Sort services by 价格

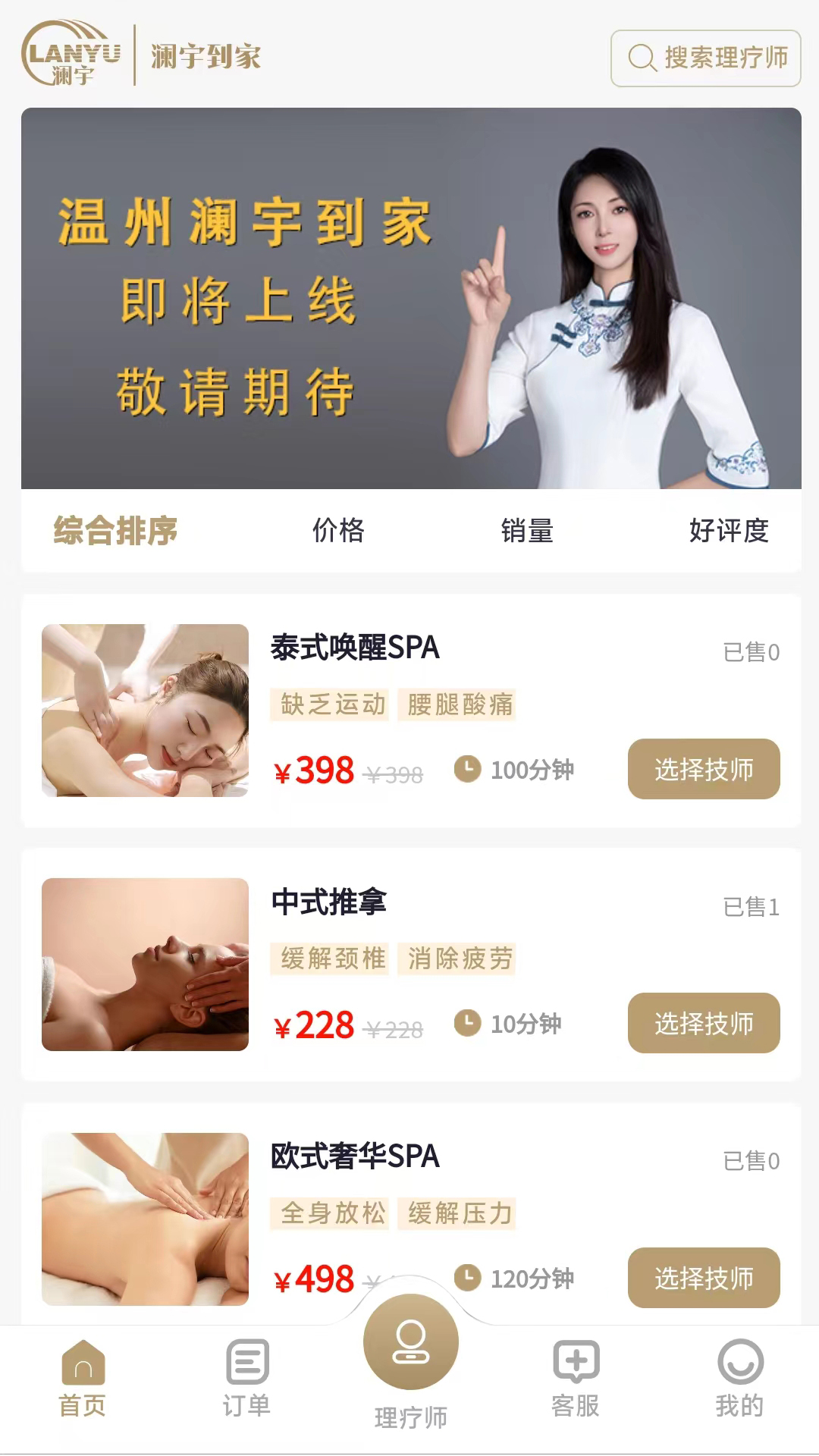pos(338,531)
